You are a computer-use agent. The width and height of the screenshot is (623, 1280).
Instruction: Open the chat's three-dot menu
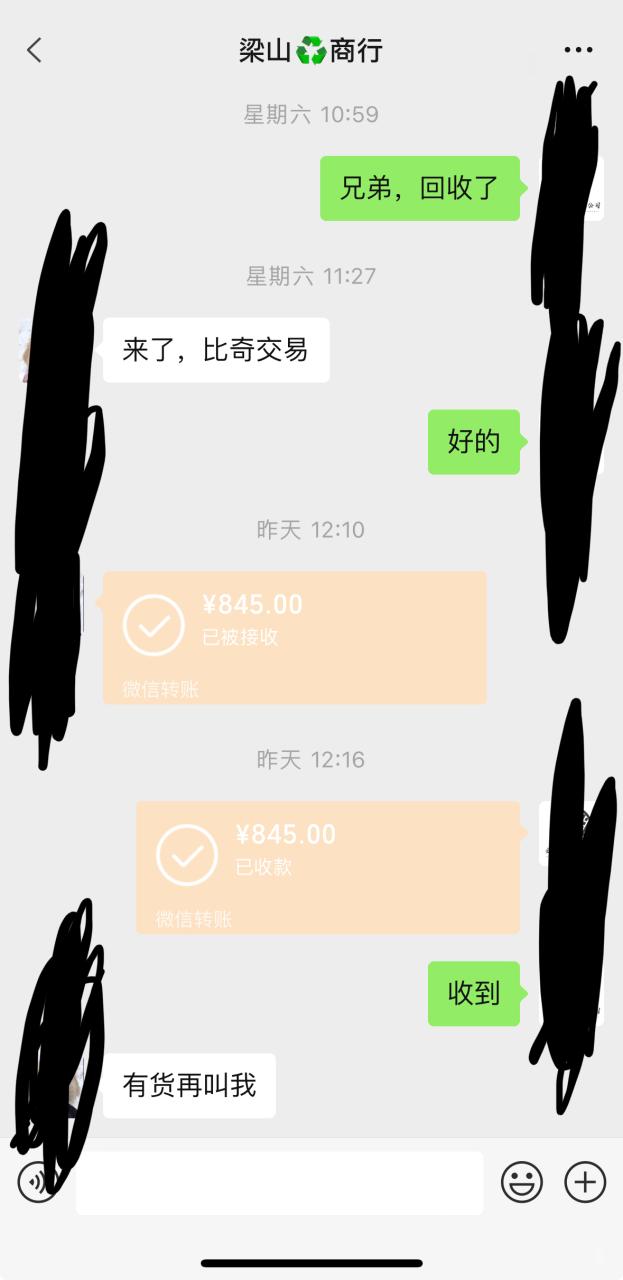[578, 50]
